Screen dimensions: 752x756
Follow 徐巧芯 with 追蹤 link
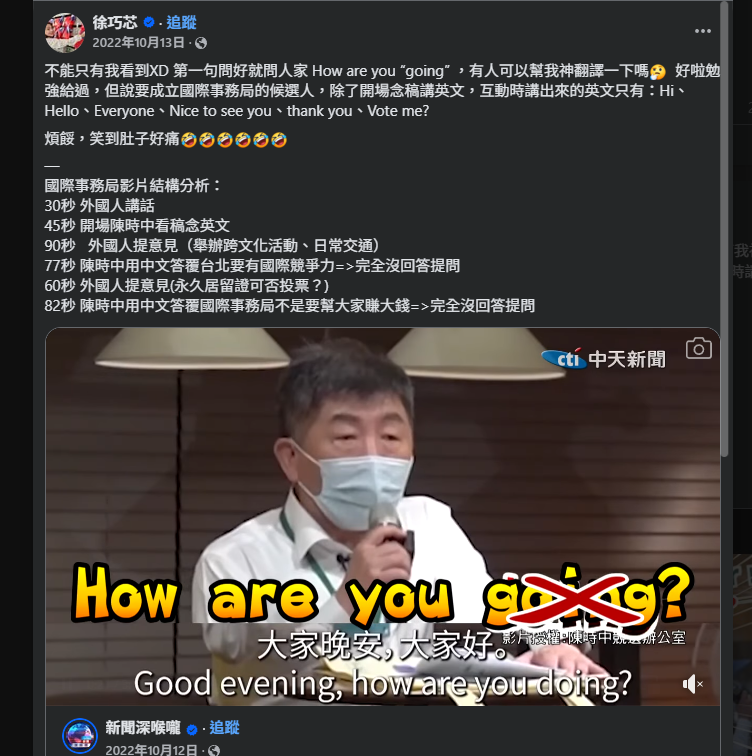point(181,22)
